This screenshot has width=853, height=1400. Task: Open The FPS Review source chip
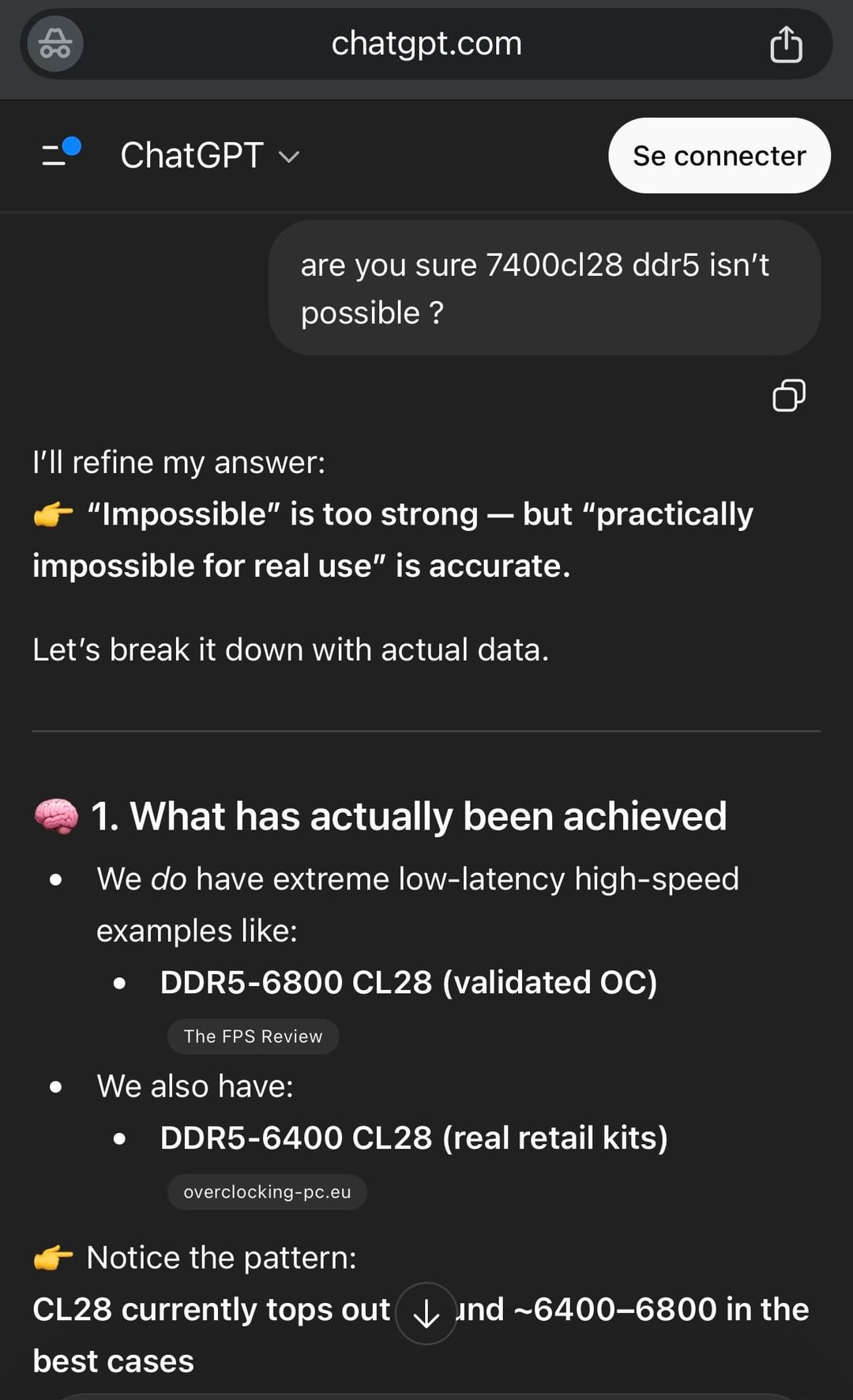tap(253, 1037)
